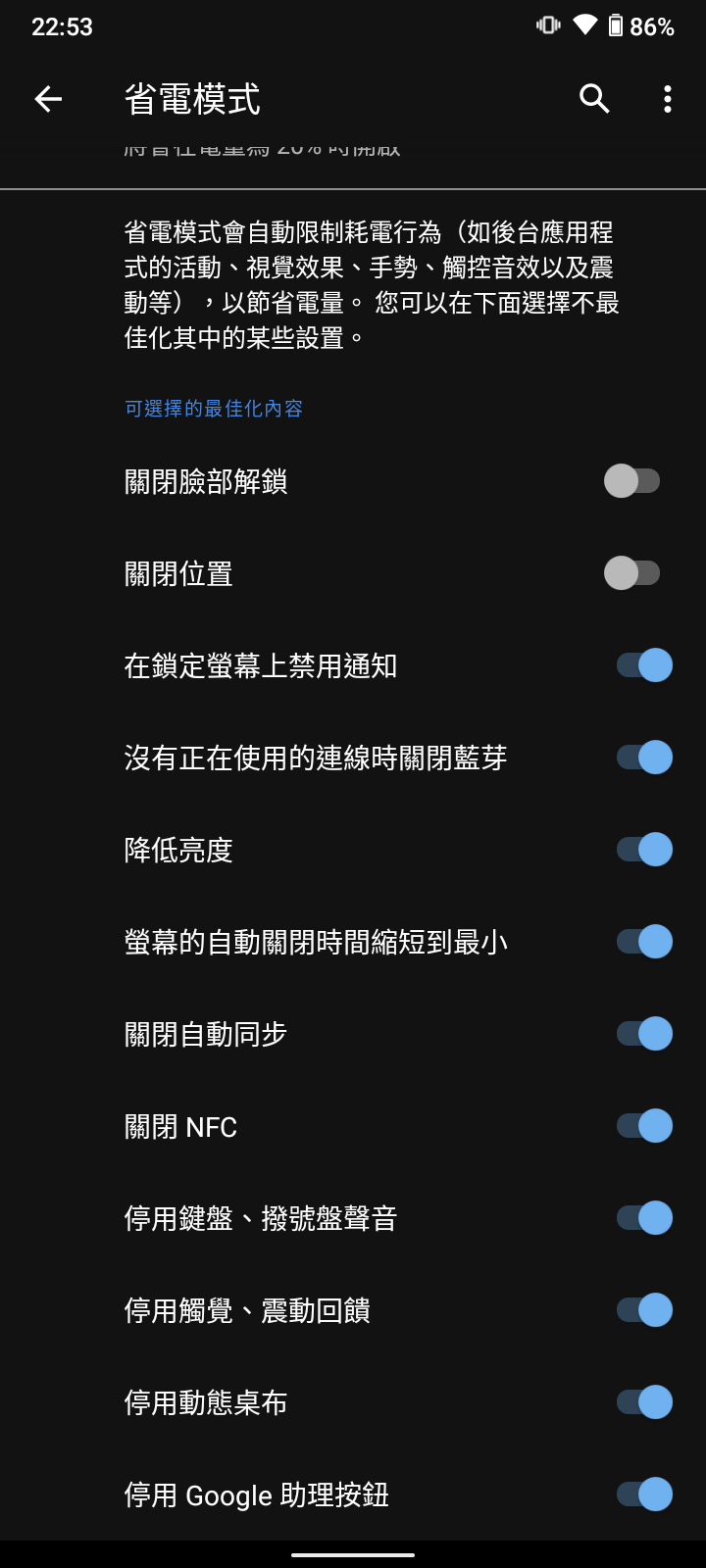
Task: Disable 停用動態桌布 switch
Action: (644, 1402)
